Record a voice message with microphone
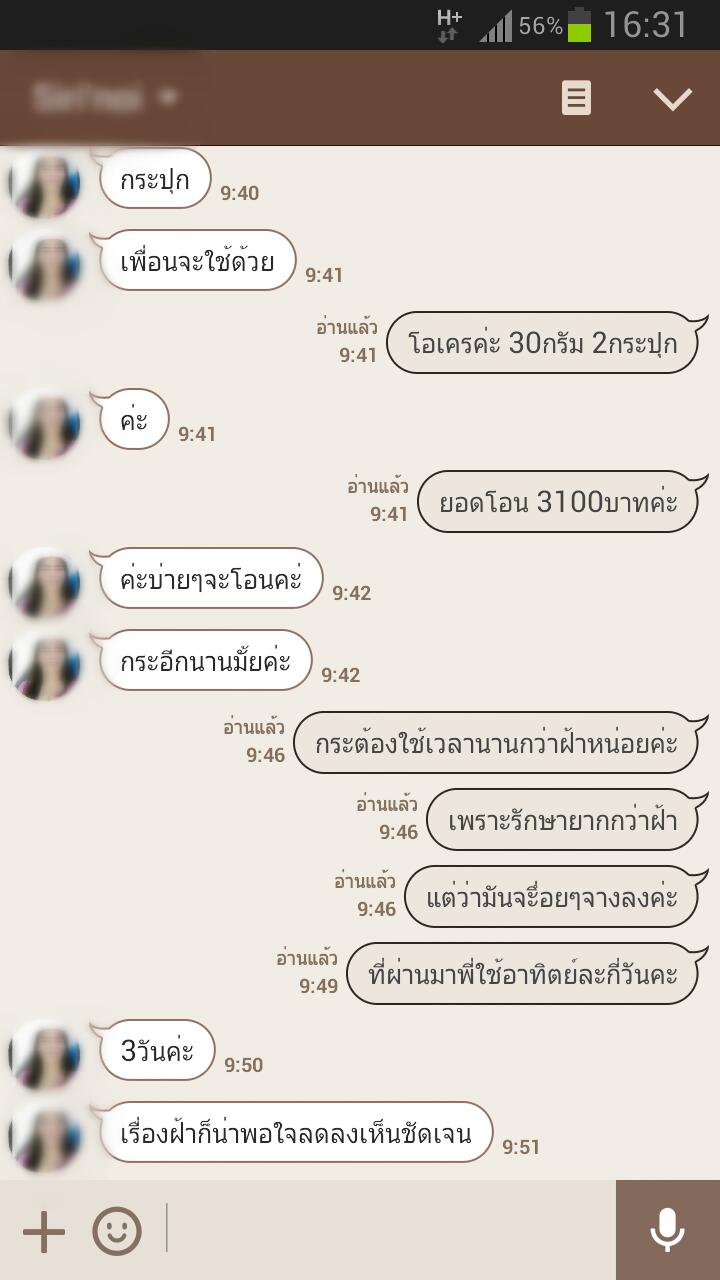The height and width of the screenshot is (1280, 720). (667, 1231)
